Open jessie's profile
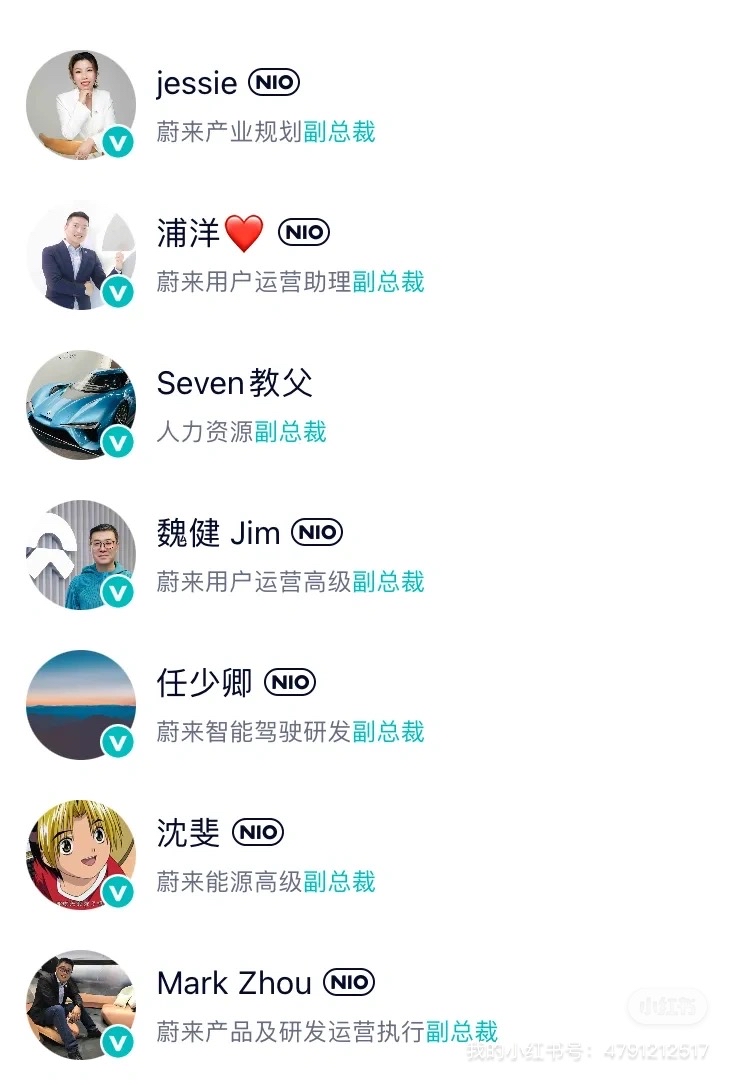Viewport: 741px width, 1085px height. pos(196,83)
